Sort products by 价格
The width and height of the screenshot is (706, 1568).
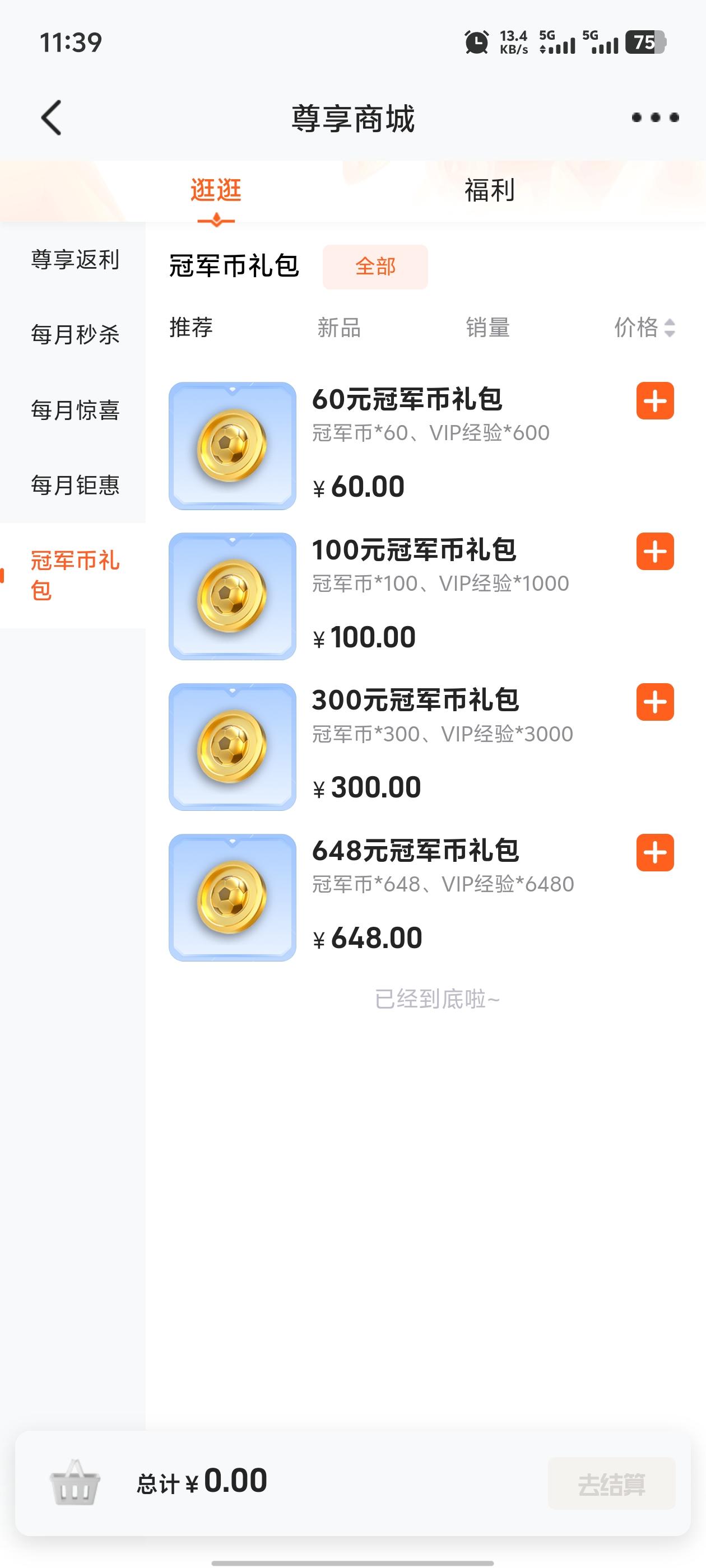pos(644,328)
